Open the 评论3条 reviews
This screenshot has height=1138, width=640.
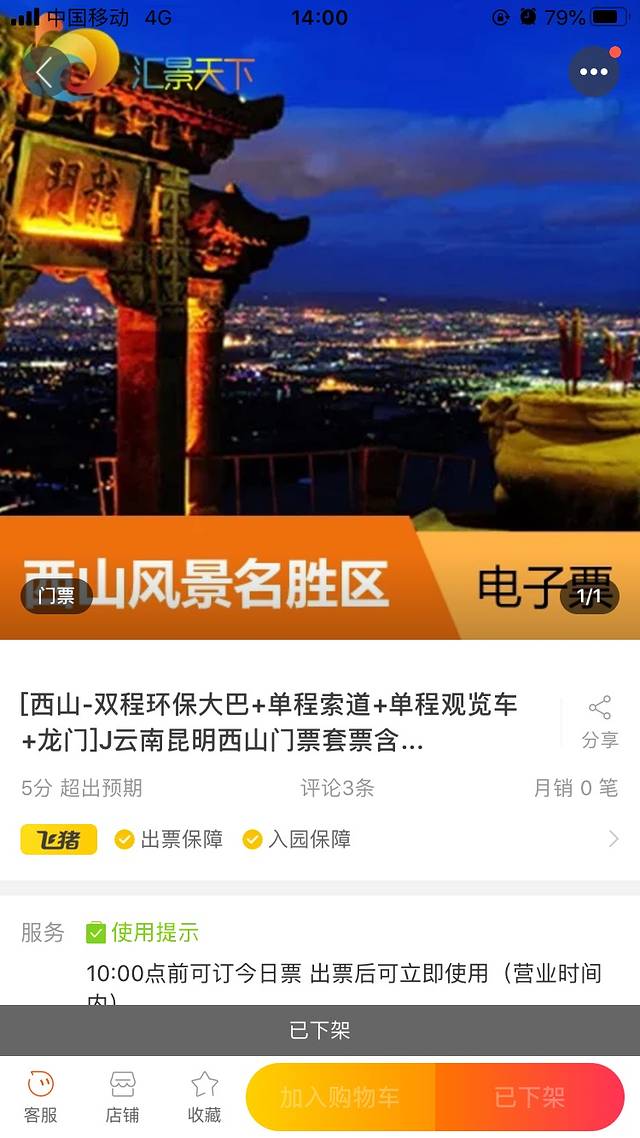(337, 788)
